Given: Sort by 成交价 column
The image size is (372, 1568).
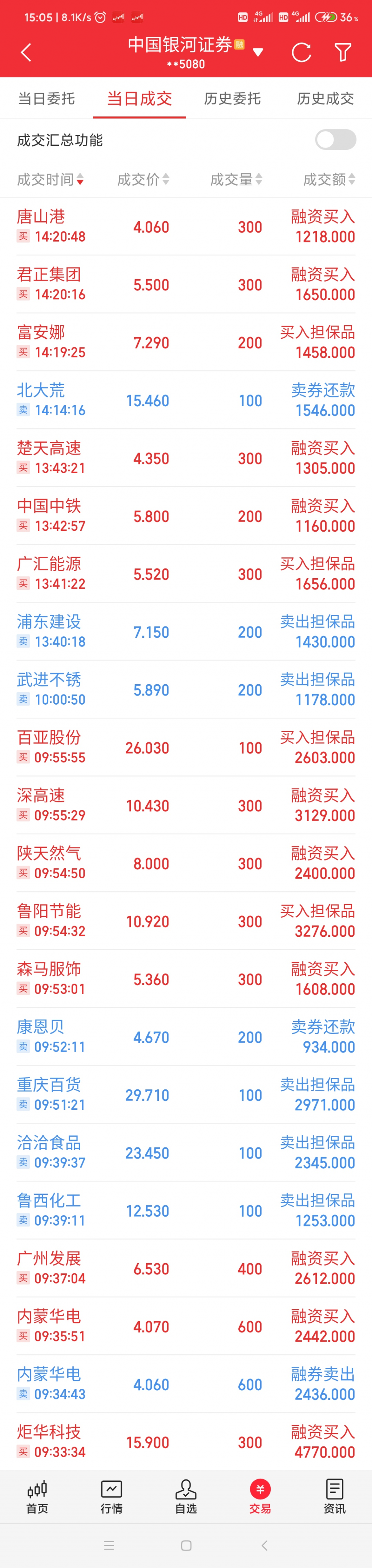Looking at the screenshot, I should click(x=143, y=180).
